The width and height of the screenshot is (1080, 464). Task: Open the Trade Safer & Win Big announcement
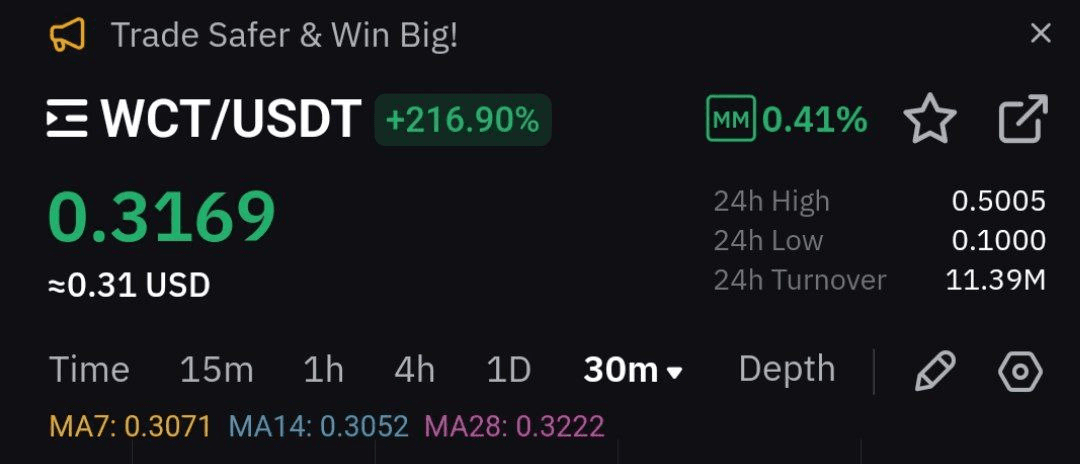284,36
